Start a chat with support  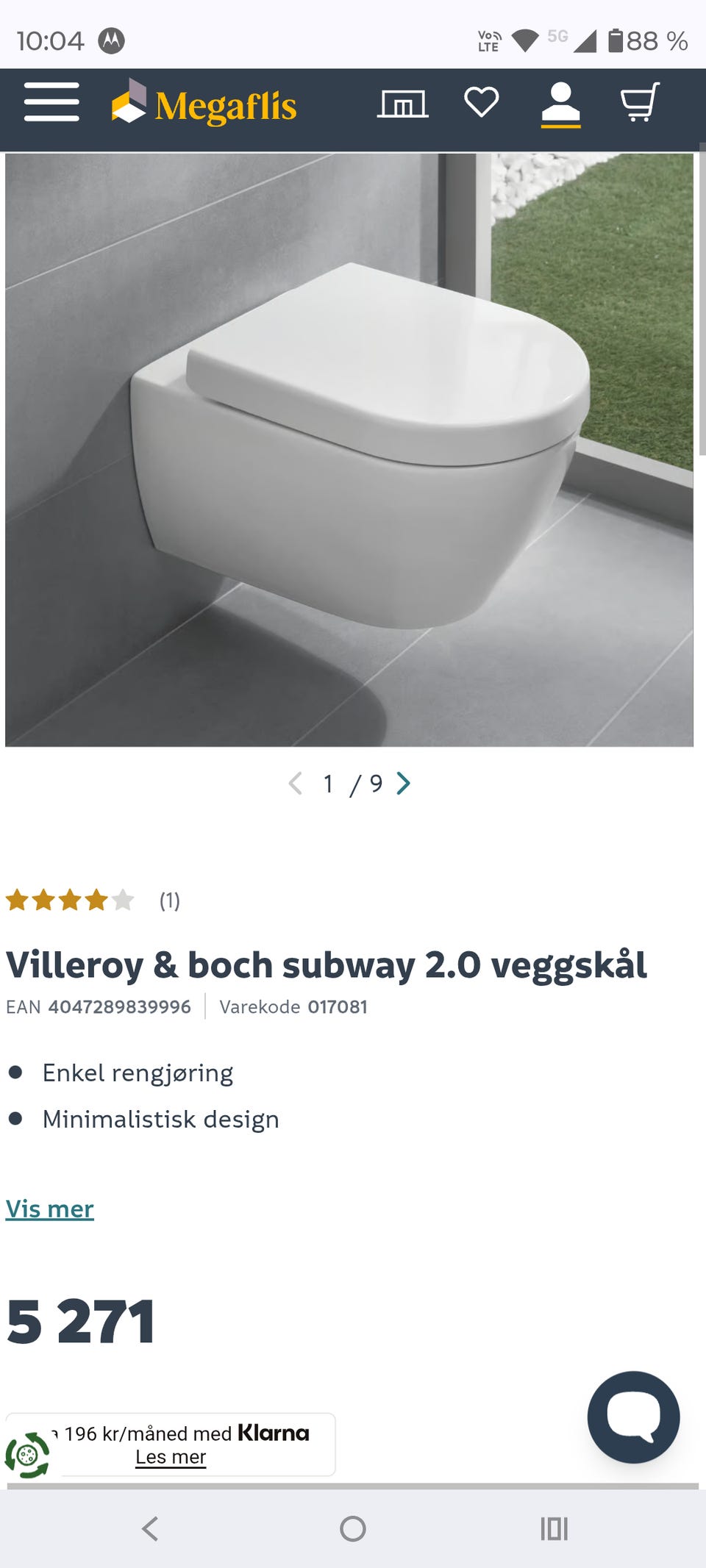[x=633, y=1417]
